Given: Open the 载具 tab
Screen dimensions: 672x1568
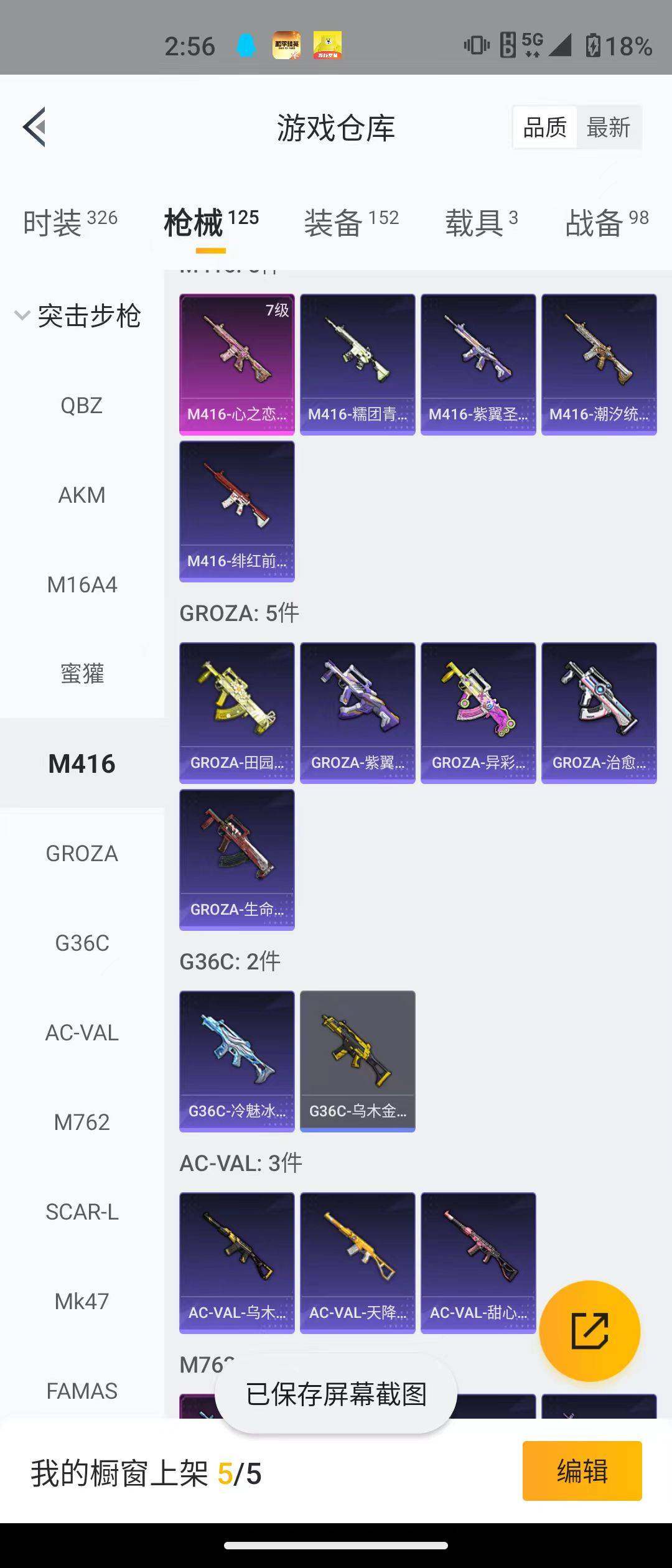Looking at the screenshot, I should tap(481, 222).
